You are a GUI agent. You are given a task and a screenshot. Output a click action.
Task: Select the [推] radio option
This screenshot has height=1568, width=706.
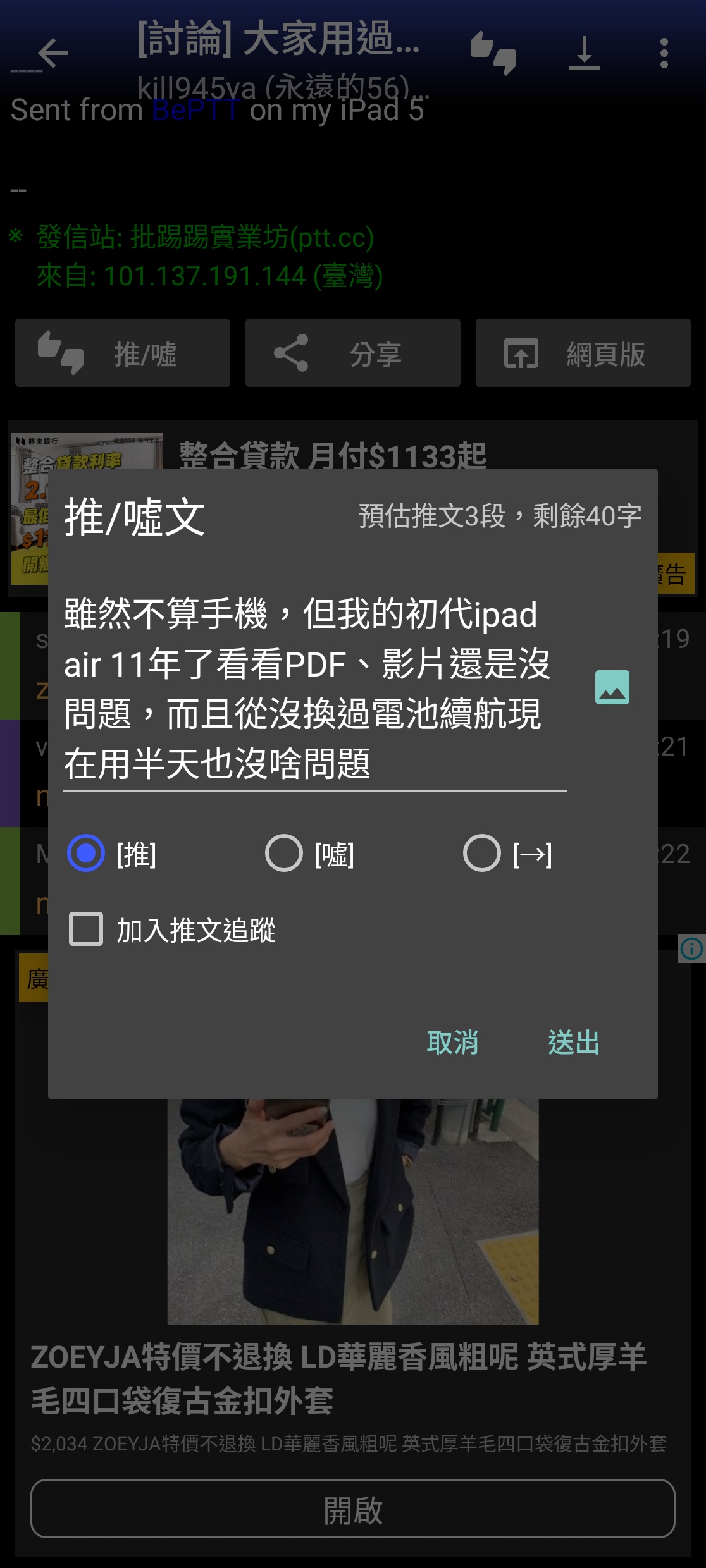(x=87, y=854)
